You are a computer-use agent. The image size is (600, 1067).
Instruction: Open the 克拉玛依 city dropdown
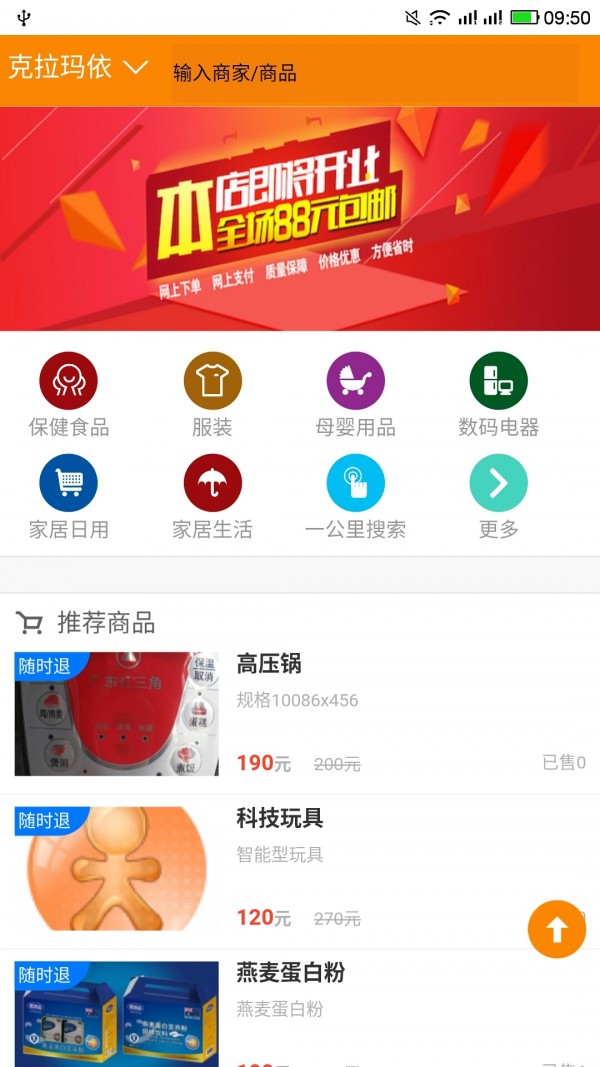pyautogui.click(x=78, y=69)
